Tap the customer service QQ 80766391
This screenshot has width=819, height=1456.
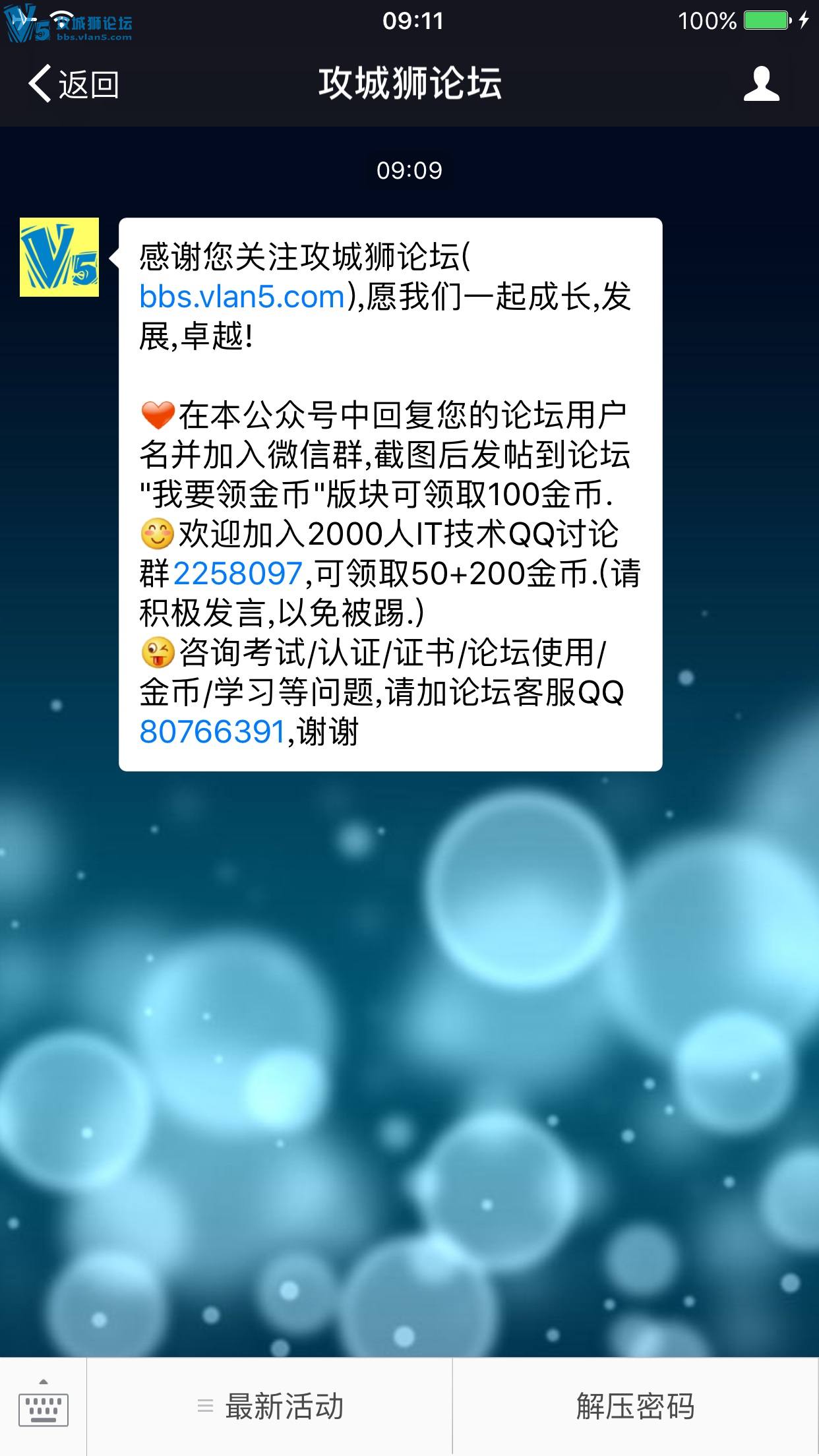tap(212, 732)
